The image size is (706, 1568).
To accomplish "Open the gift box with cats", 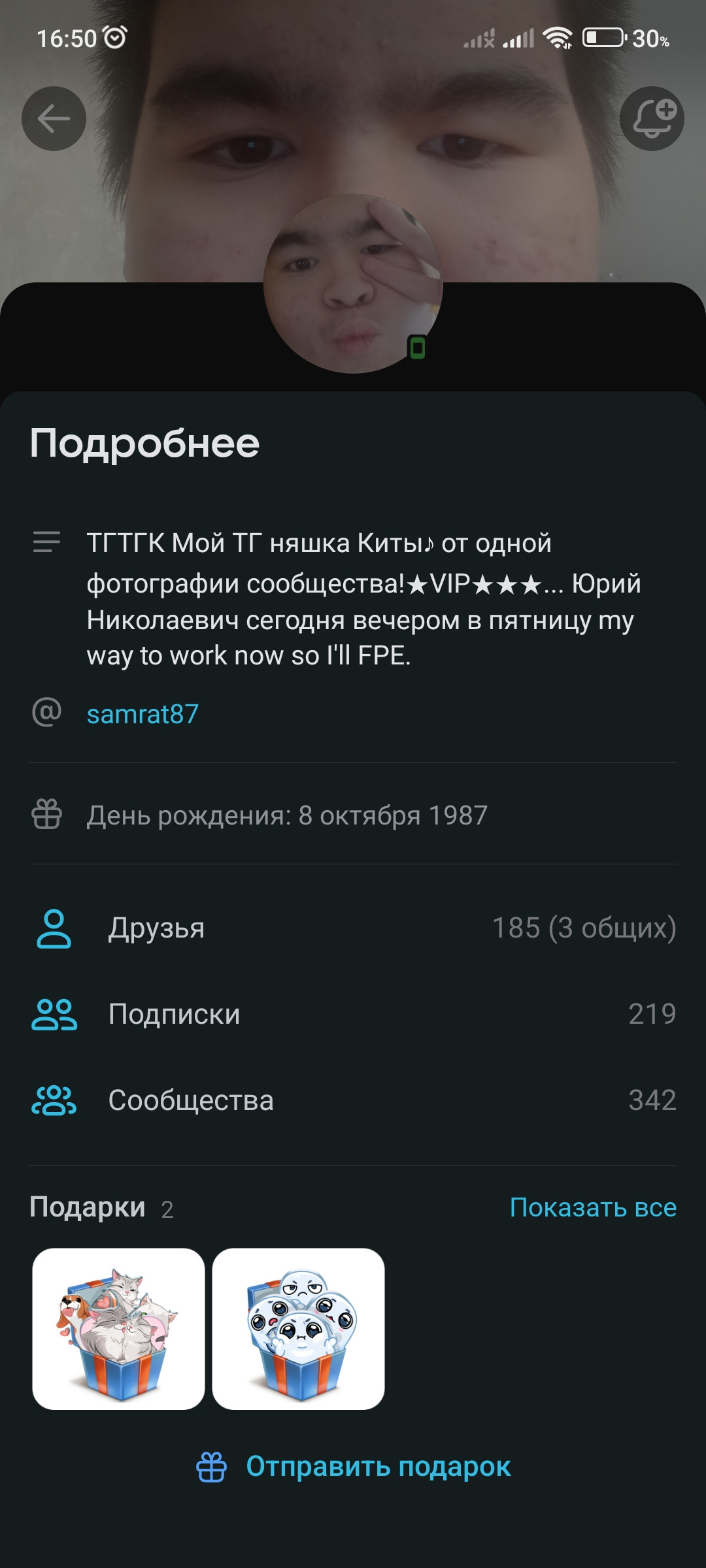I will coord(118,1328).
